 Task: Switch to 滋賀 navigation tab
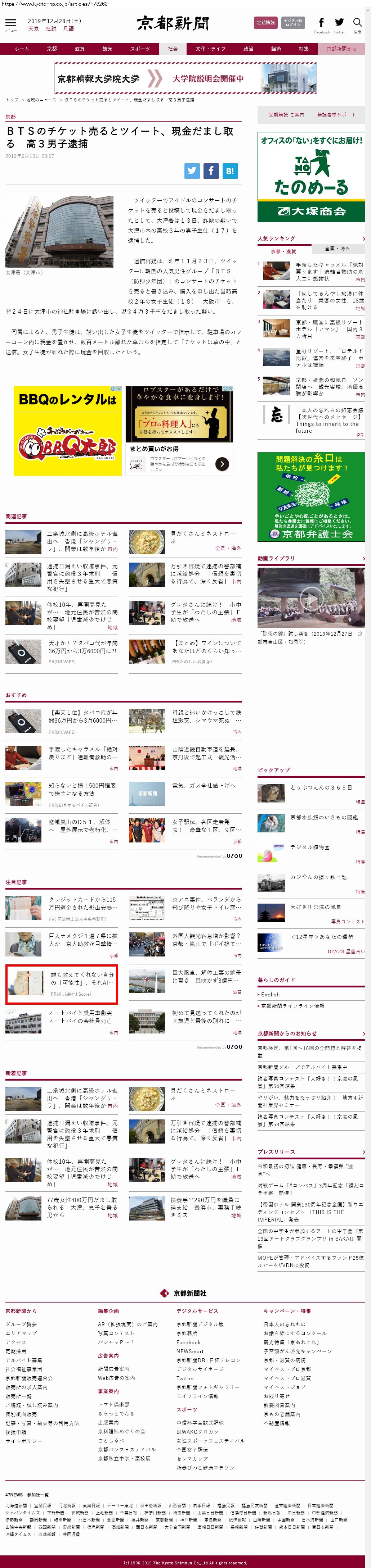tap(79, 49)
